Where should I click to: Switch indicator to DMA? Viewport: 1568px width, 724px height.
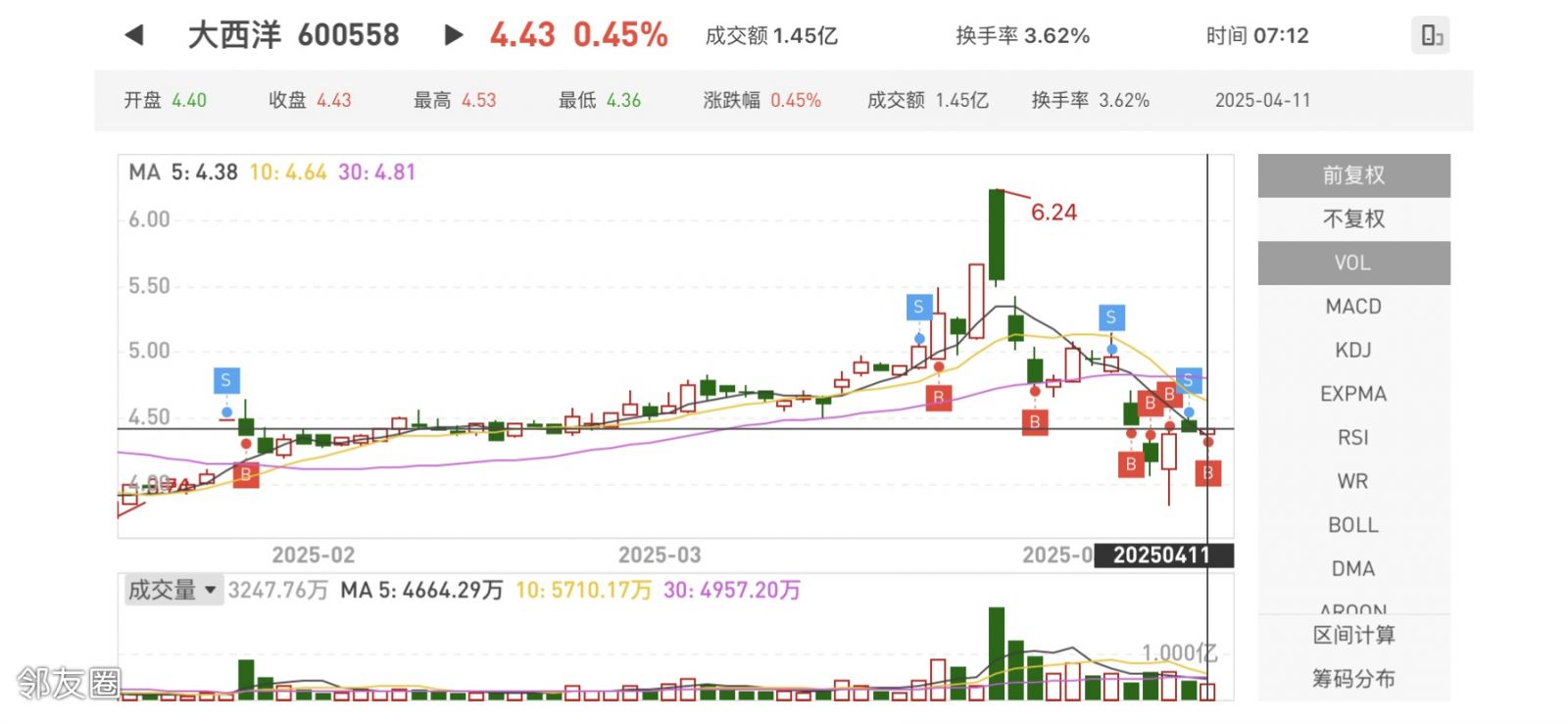coord(1353,568)
